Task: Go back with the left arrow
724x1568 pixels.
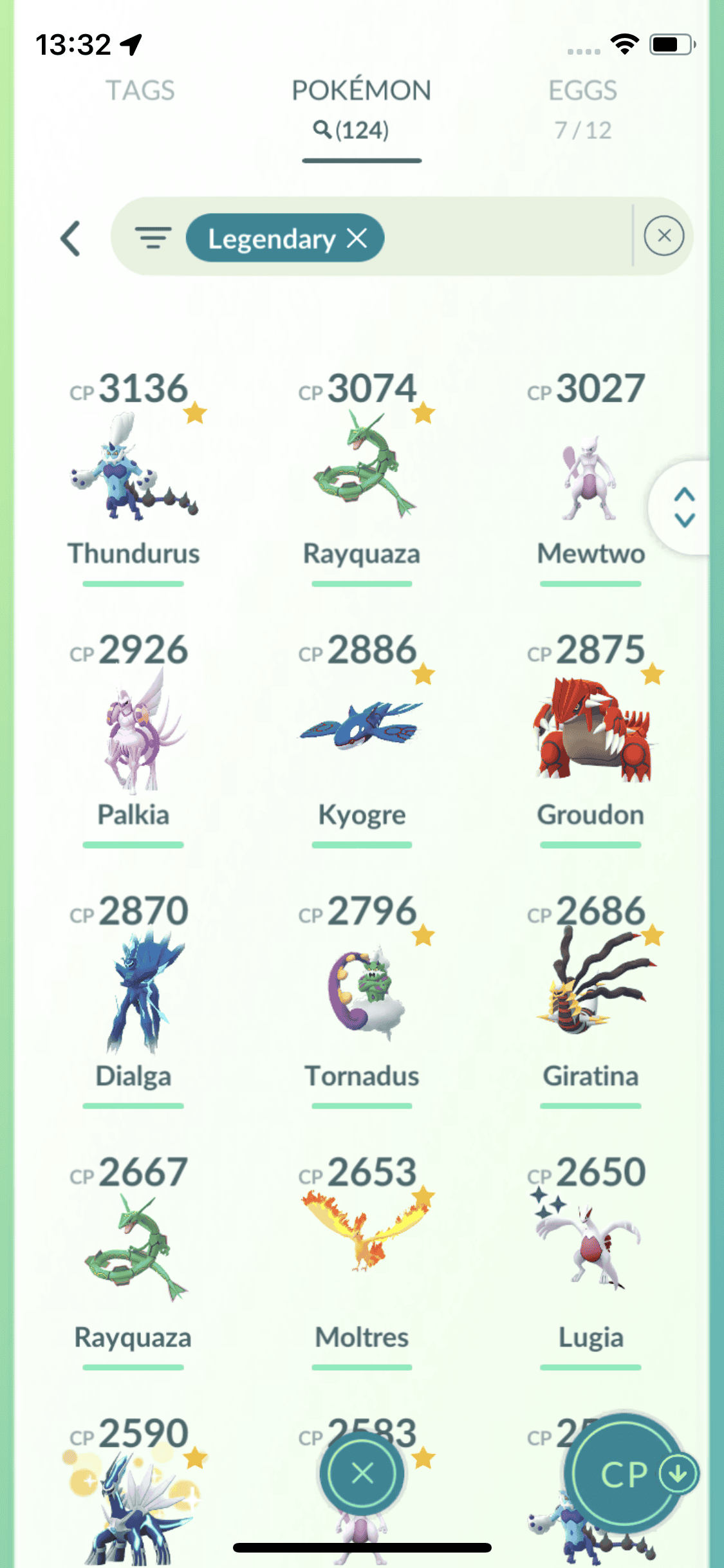Action: (x=71, y=239)
